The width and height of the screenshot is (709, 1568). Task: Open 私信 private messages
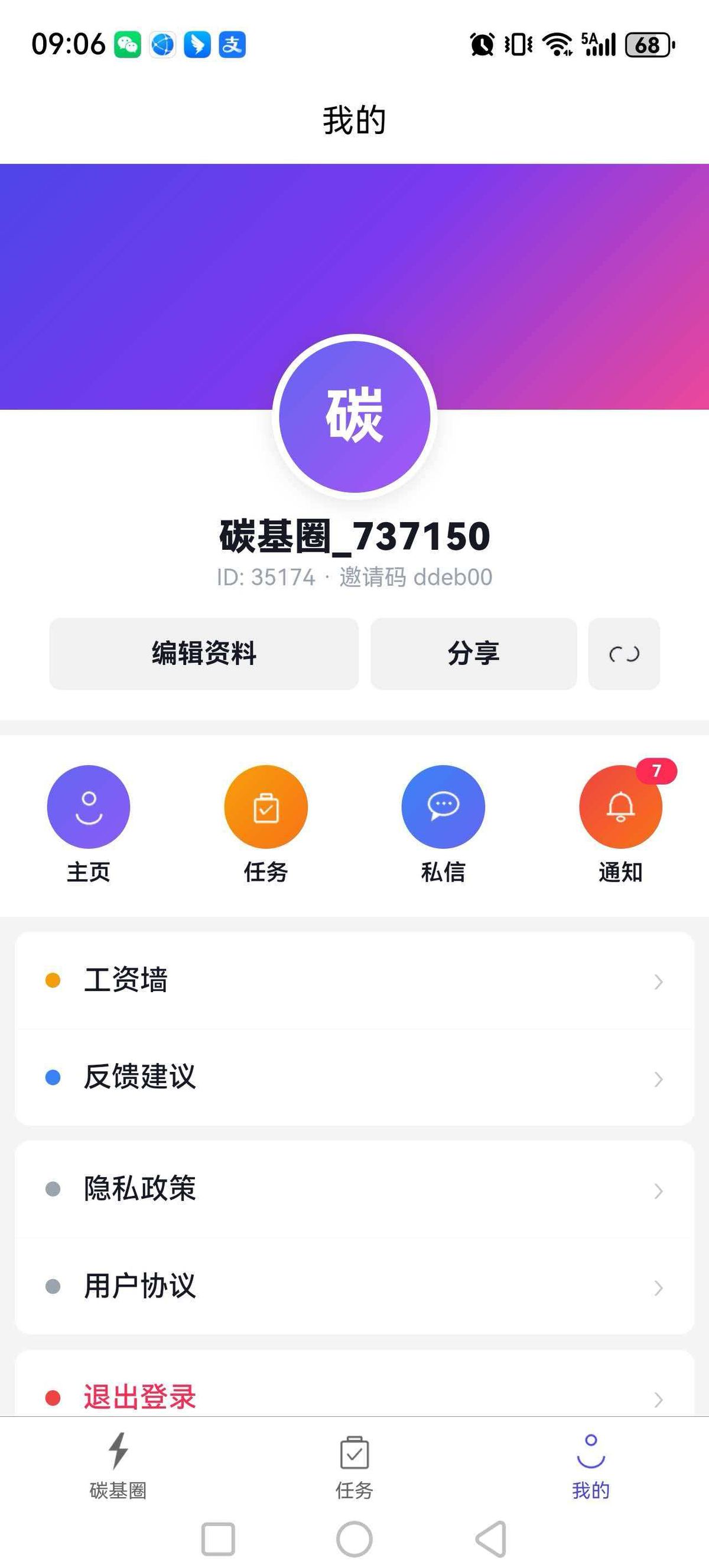pyautogui.click(x=443, y=807)
